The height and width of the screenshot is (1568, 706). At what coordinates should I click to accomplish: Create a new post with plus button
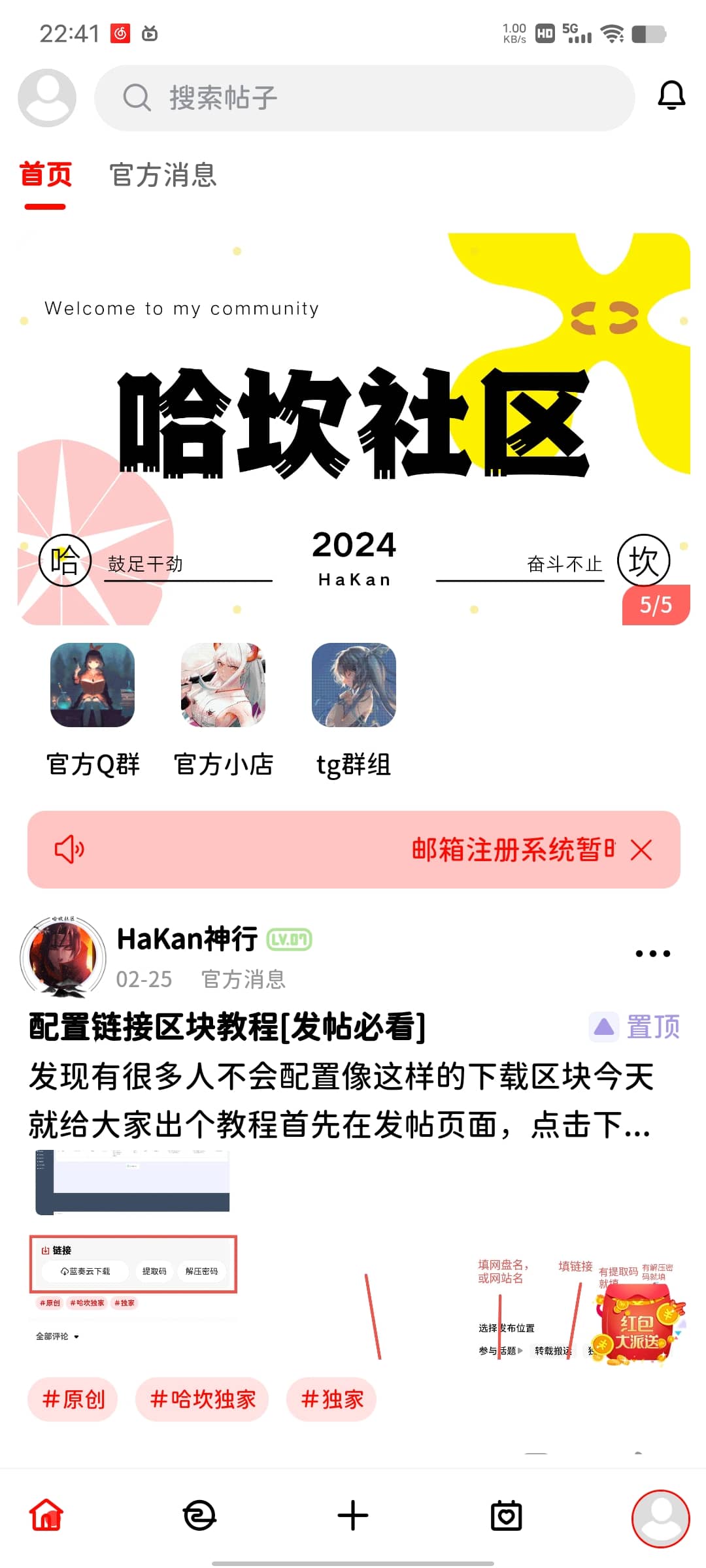click(x=353, y=1516)
